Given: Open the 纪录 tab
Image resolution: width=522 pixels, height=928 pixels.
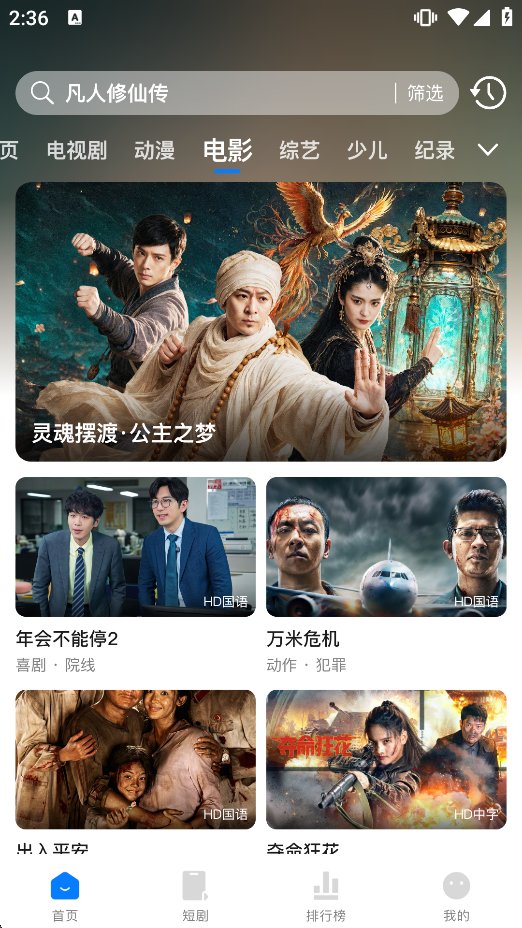Looking at the screenshot, I should 434,150.
